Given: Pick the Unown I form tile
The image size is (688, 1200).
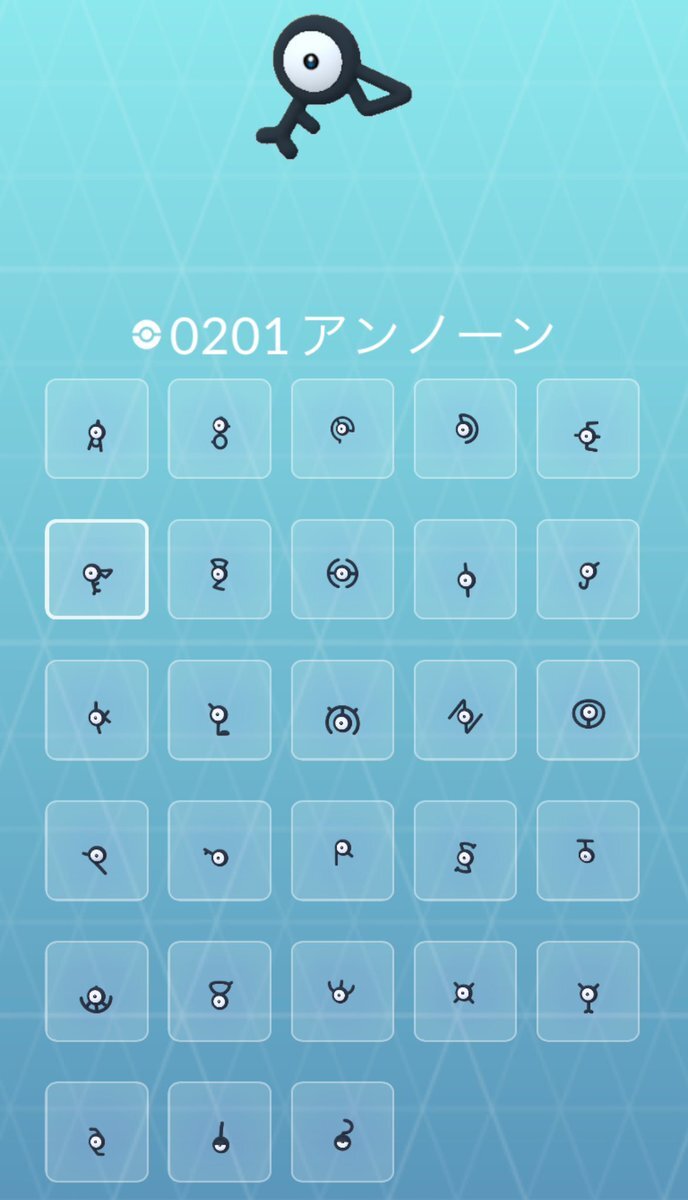Looking at the screenshot, I should [x=465, y=569].
